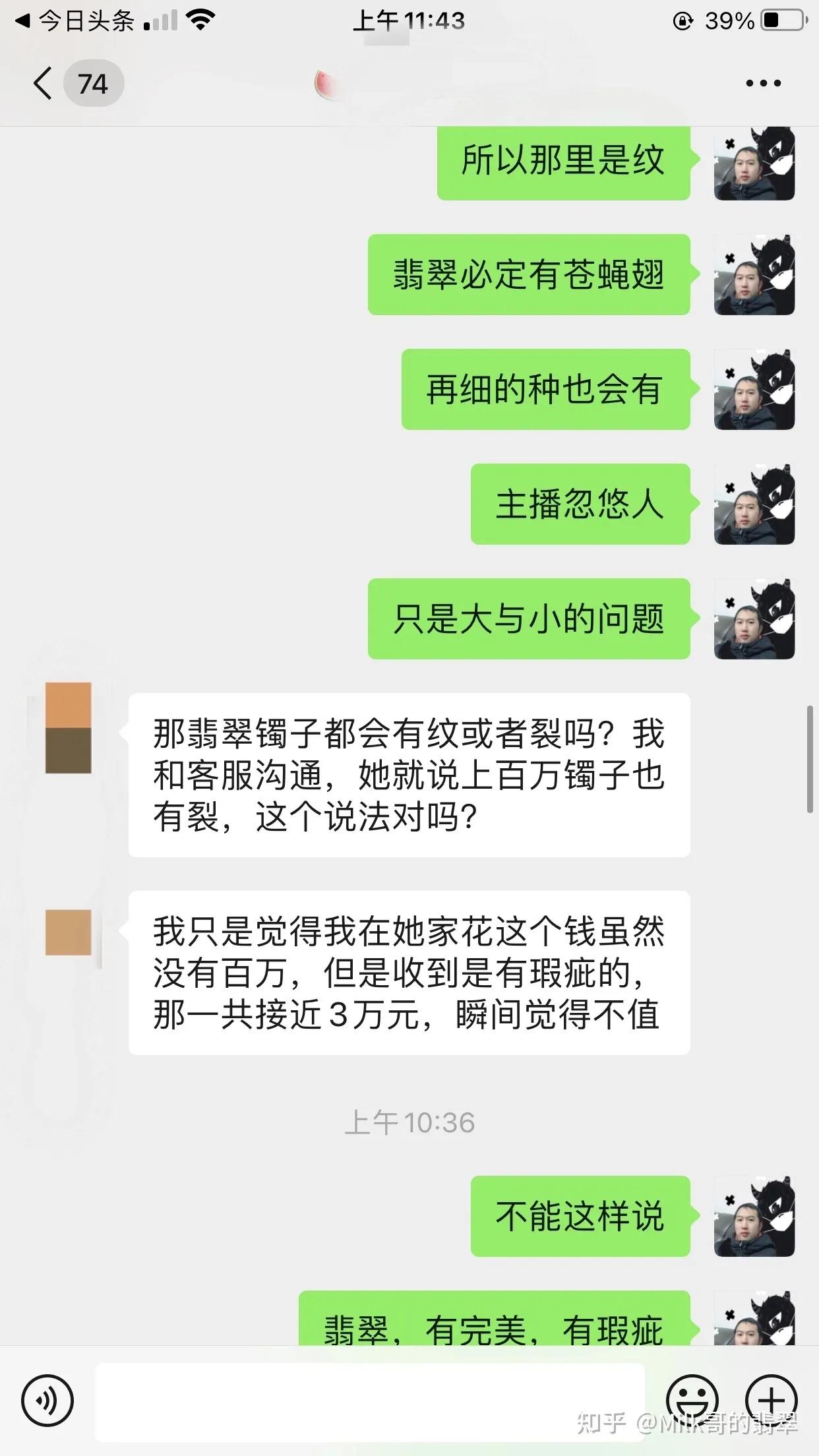Tap the bubble 翡翠必定有苍蝇翅

[528, 275]
